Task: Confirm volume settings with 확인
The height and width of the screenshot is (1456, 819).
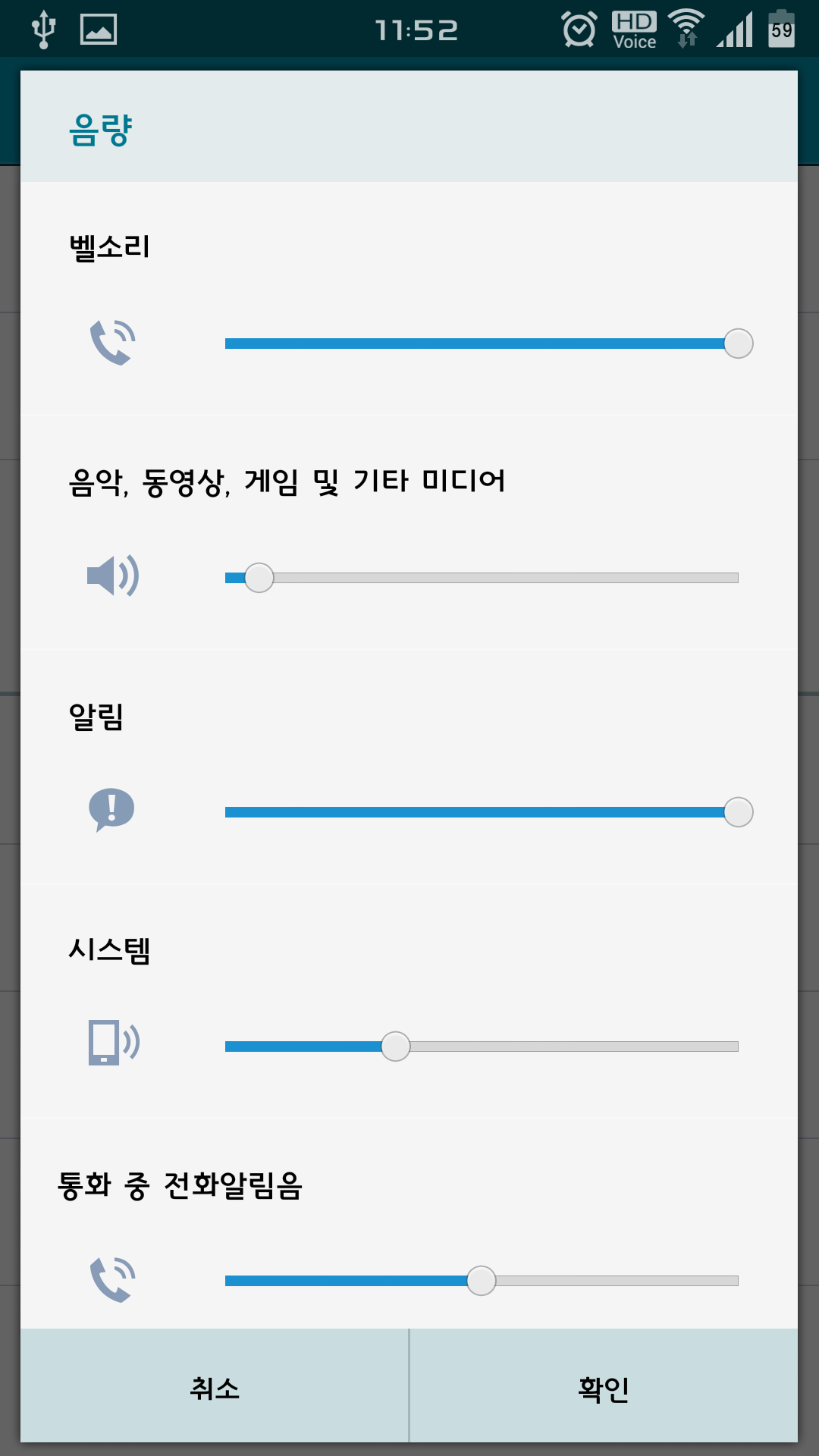Action: click(604, 1388)
